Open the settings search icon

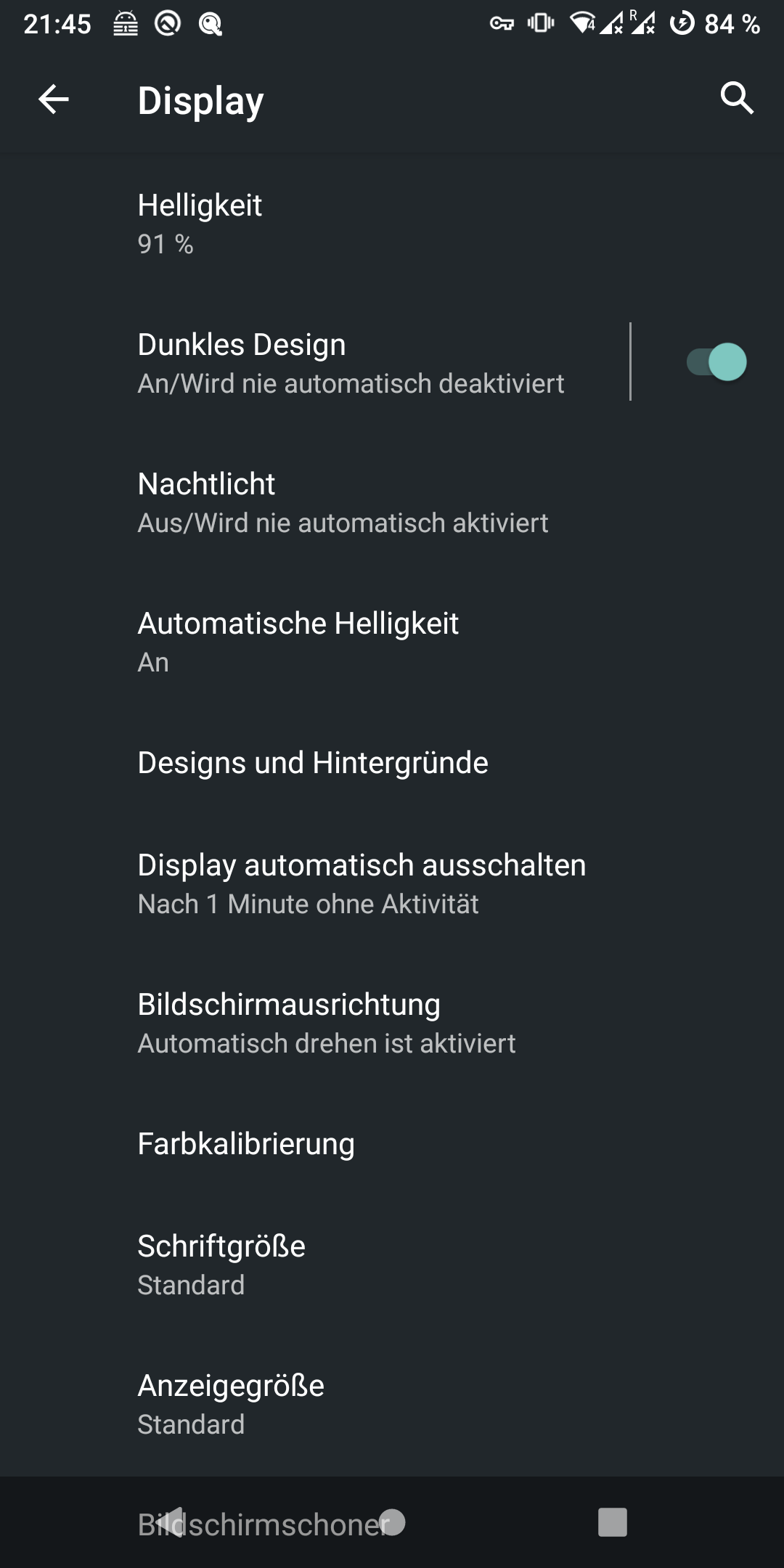737,99
